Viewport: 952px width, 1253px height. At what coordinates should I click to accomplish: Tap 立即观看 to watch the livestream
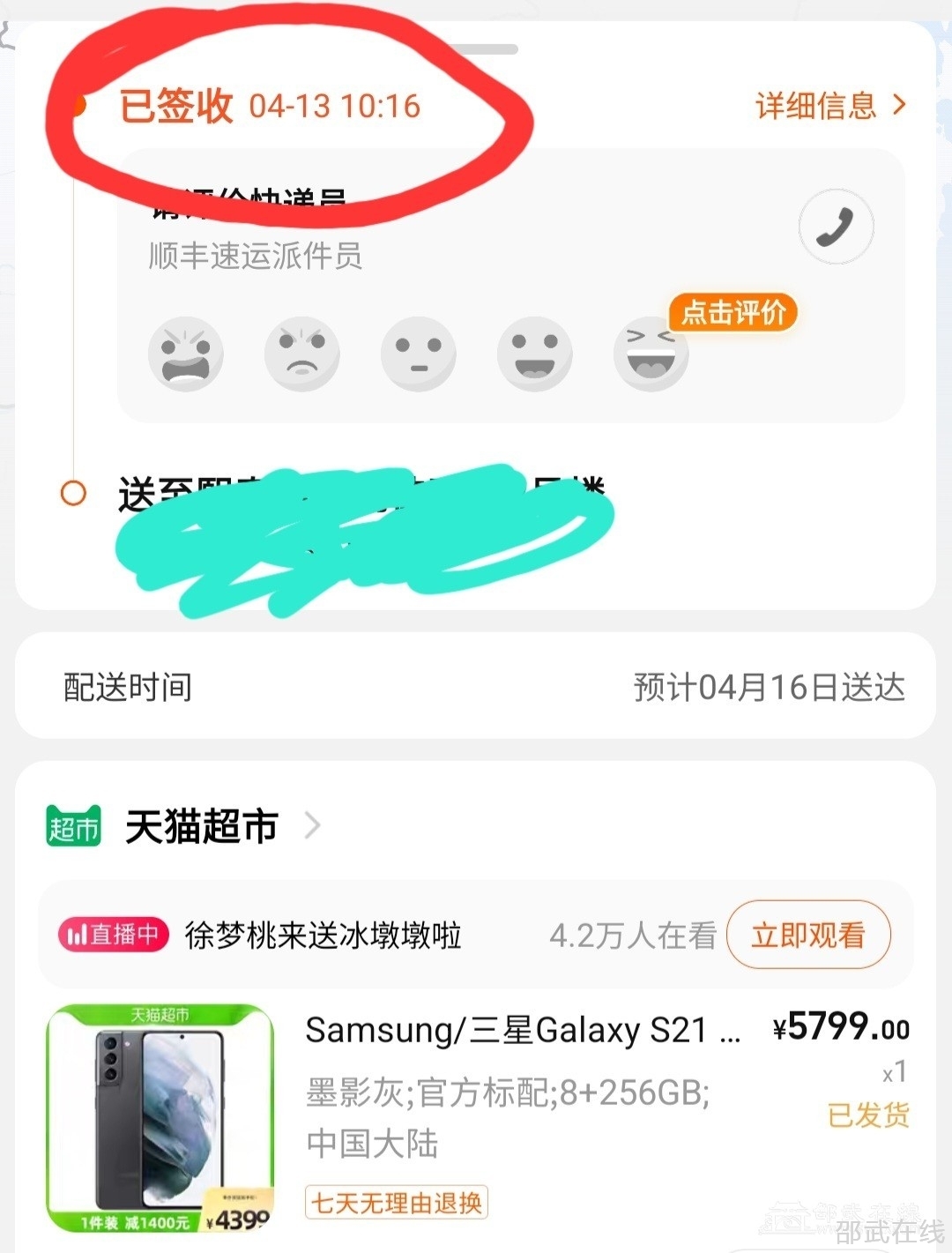point(807,935)
